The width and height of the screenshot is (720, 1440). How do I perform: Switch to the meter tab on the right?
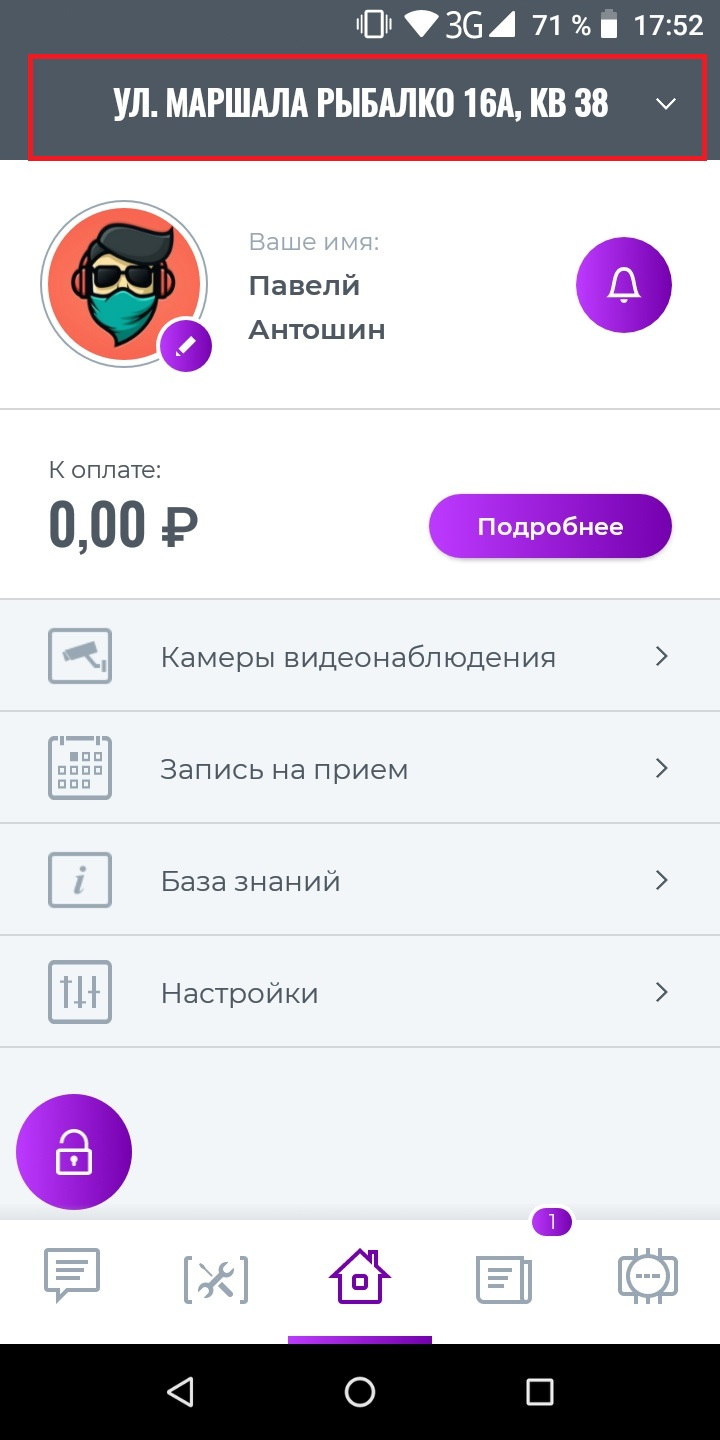point(648,1276)
